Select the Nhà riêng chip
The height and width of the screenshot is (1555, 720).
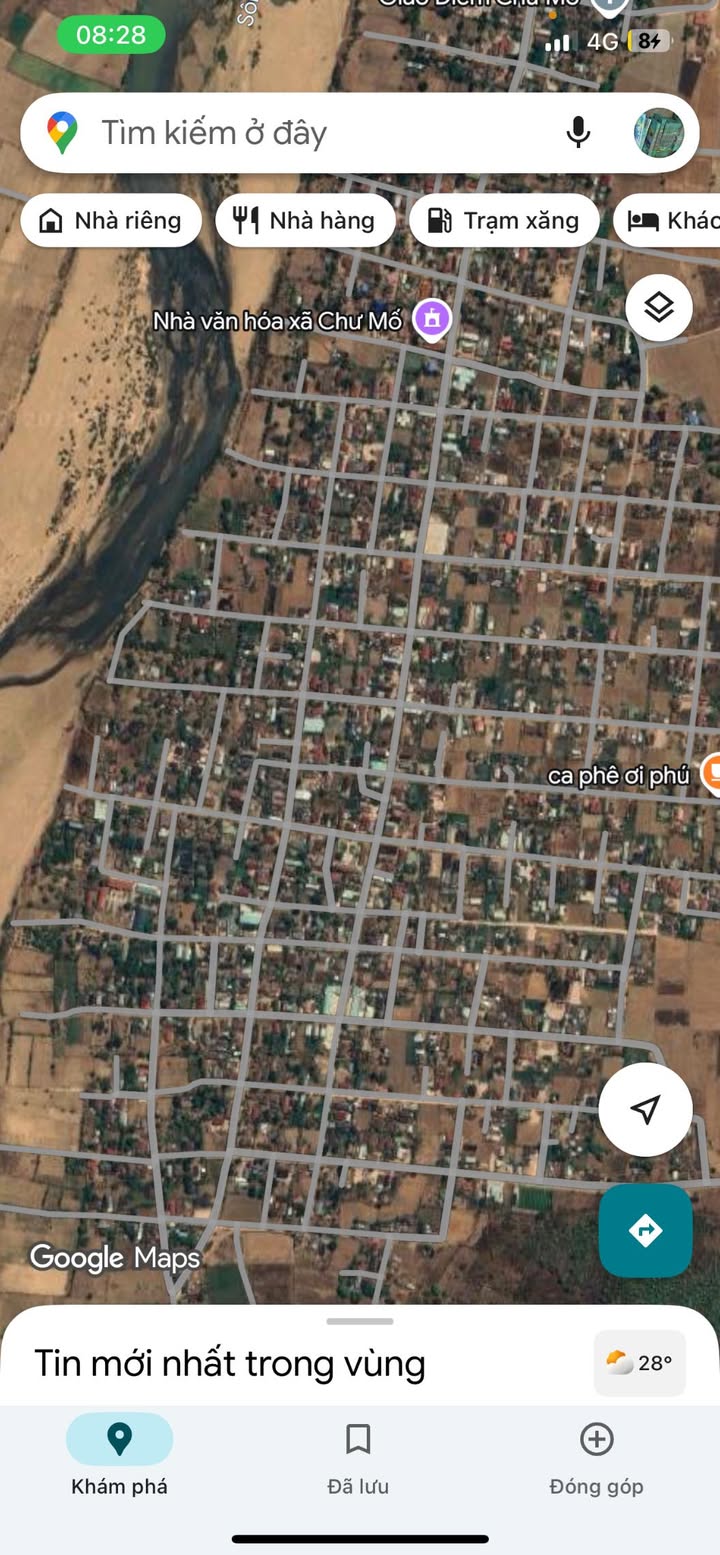(x=110, y=221)
